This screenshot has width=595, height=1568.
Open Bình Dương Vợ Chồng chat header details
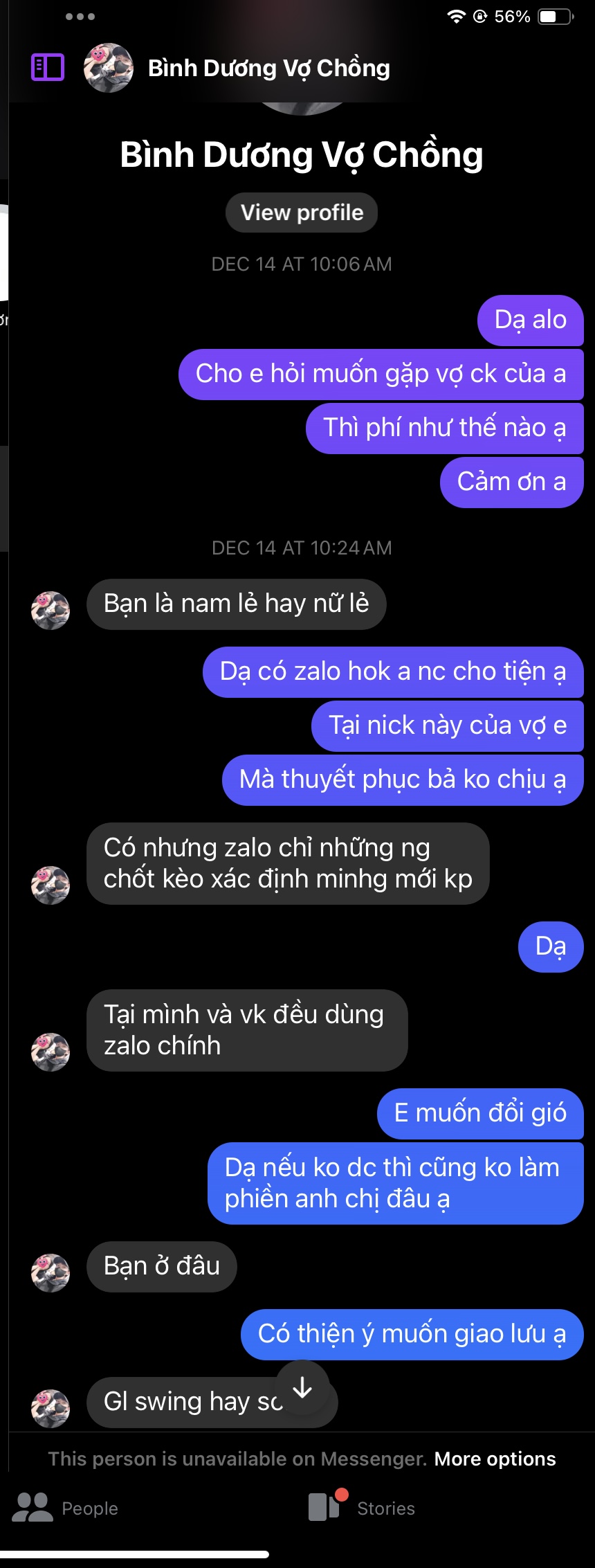[x=268, y=68]
